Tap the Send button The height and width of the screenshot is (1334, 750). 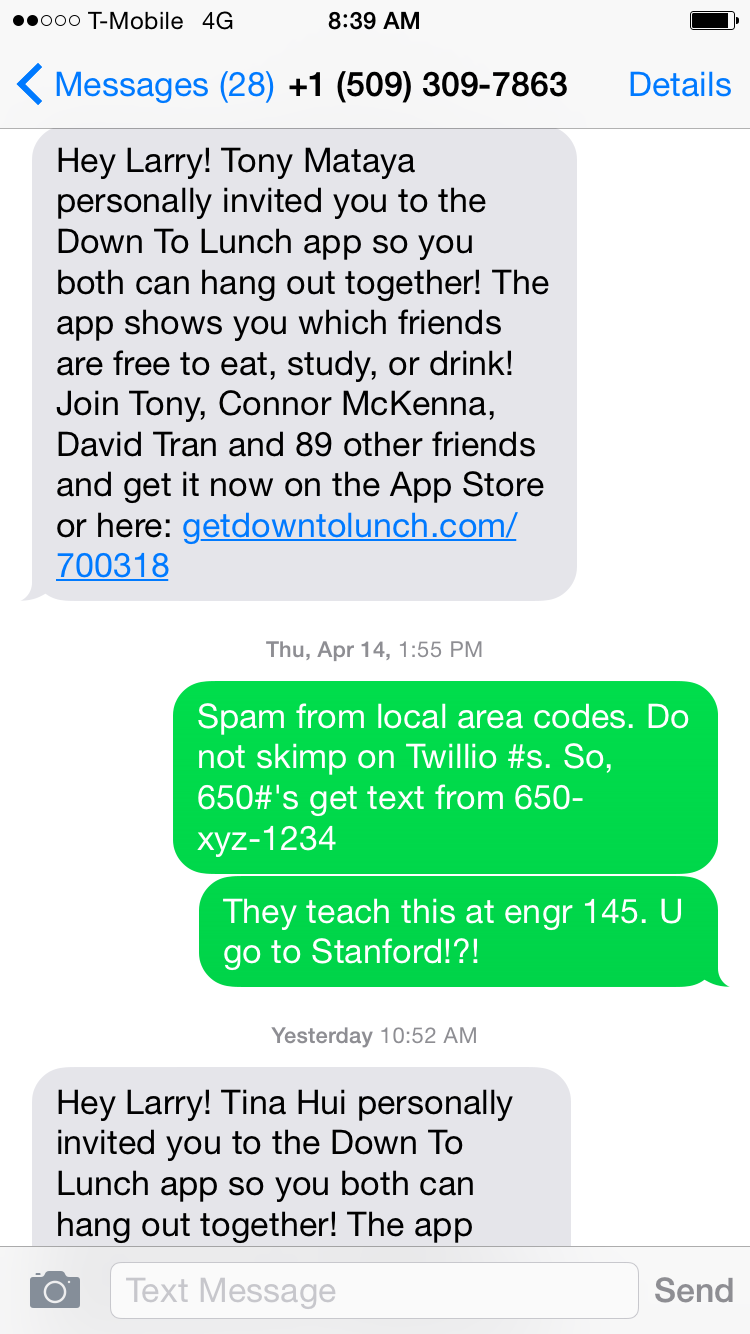click(693, 1290)
